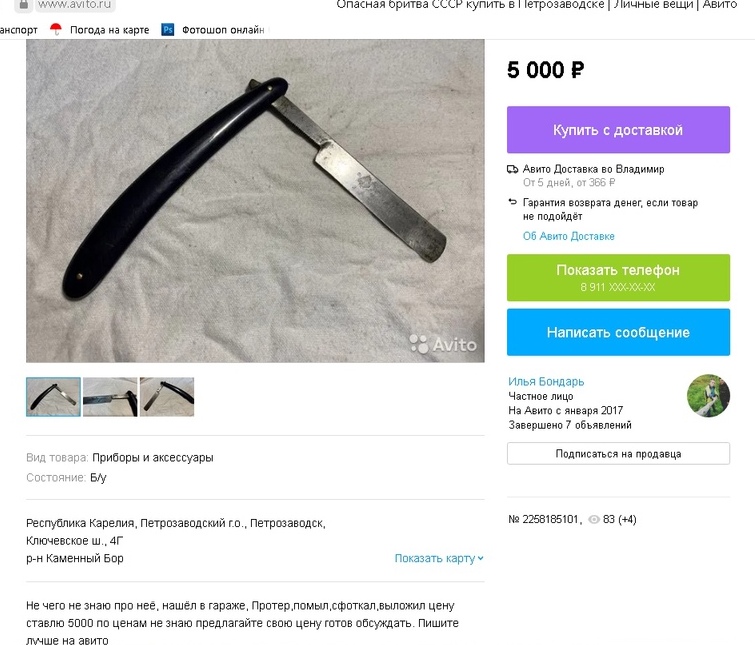Open the main razor photo
Viewport: 755px width, 645px height.
(x=255, y=200)
